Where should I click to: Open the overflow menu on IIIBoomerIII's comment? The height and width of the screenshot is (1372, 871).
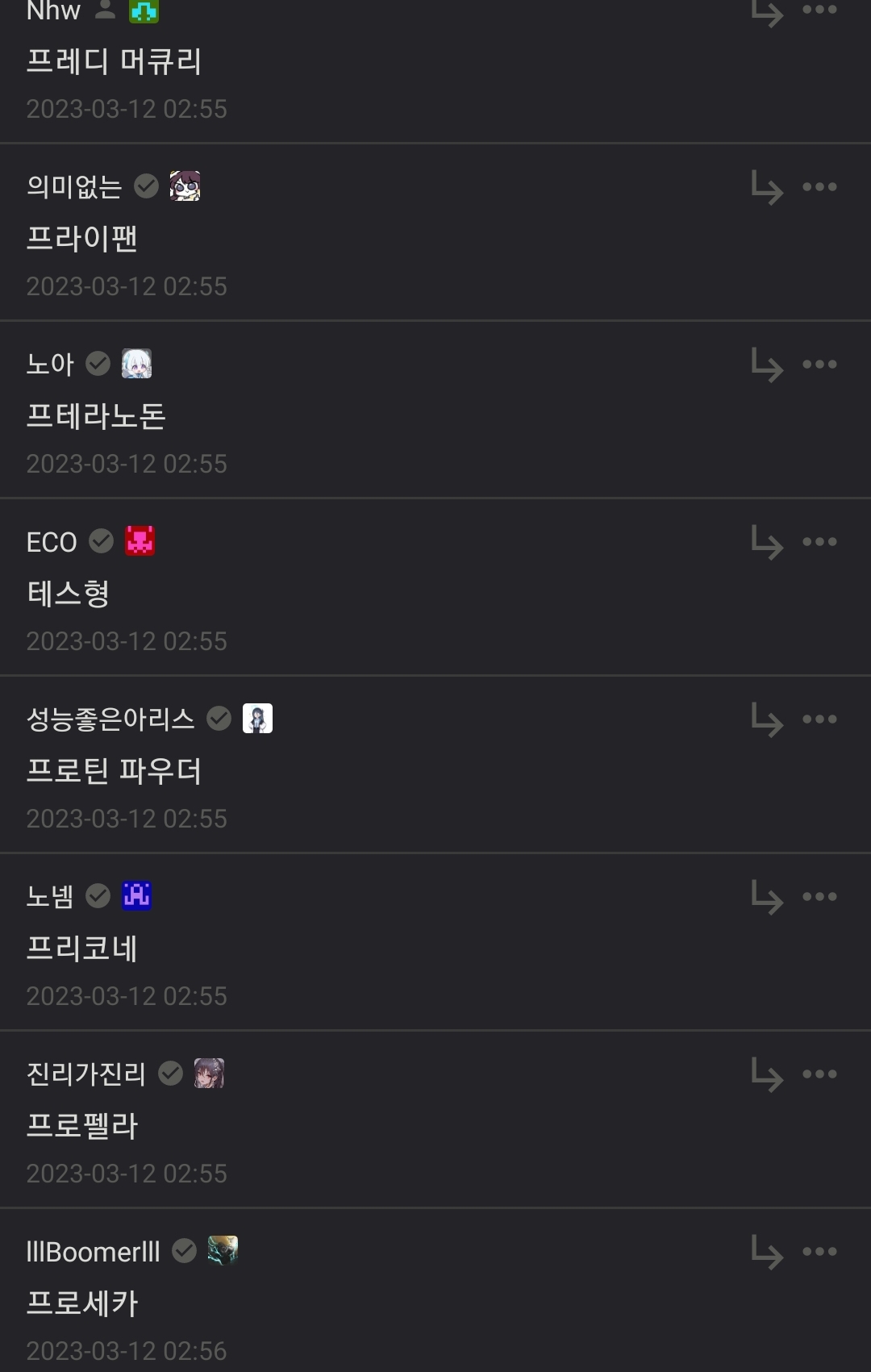coord(819,1252)
